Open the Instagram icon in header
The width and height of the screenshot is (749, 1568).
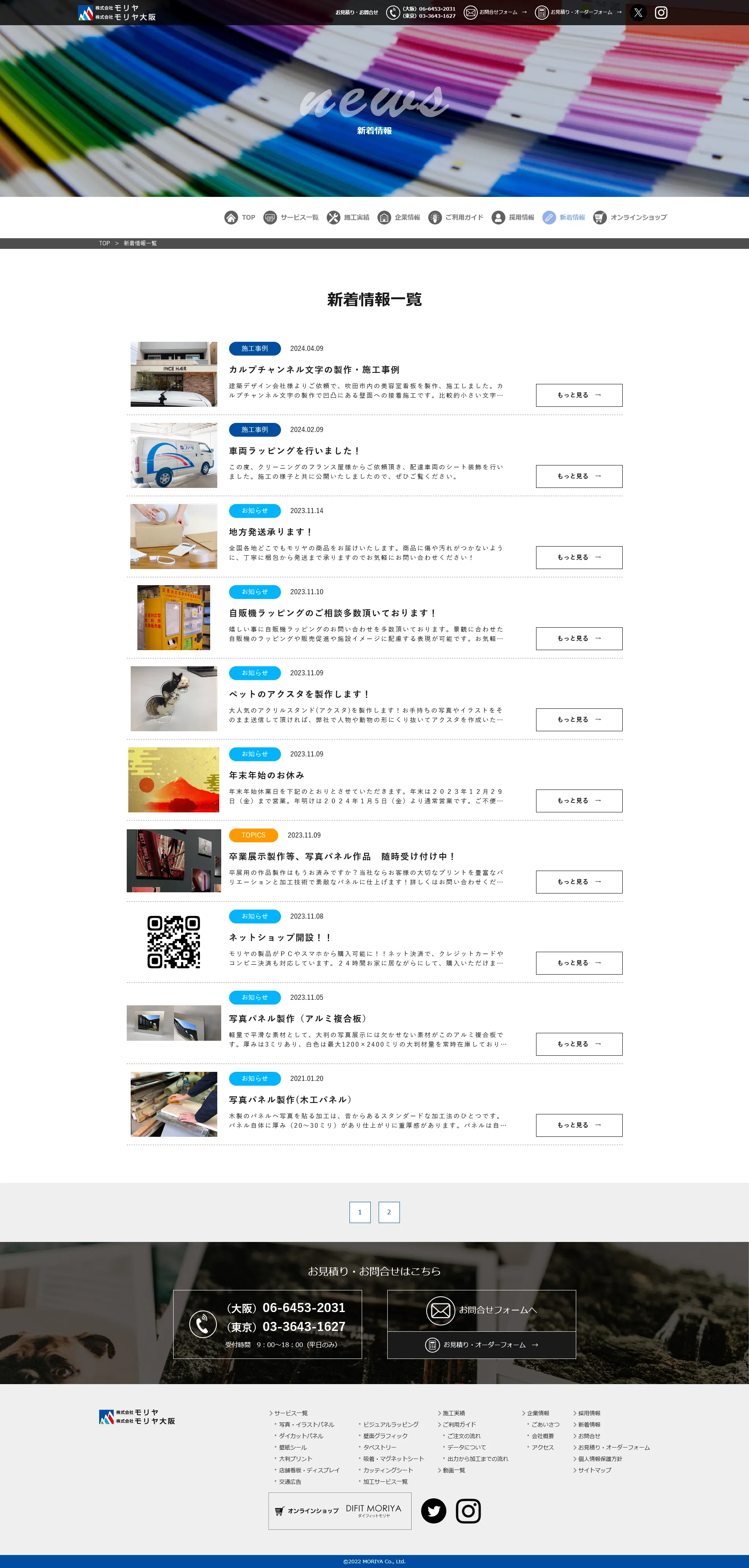661,12
